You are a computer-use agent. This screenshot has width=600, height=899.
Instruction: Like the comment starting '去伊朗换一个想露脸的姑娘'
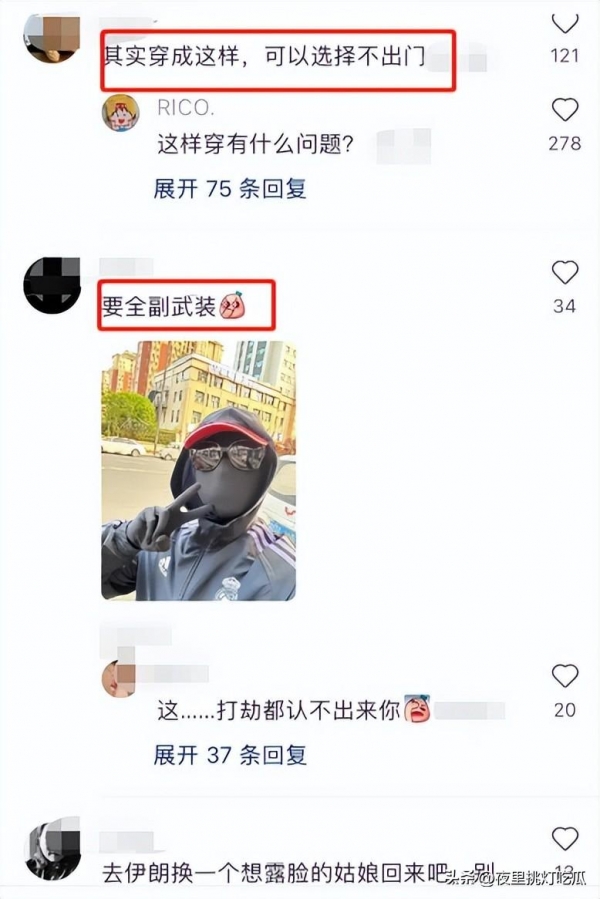point(565,839)
